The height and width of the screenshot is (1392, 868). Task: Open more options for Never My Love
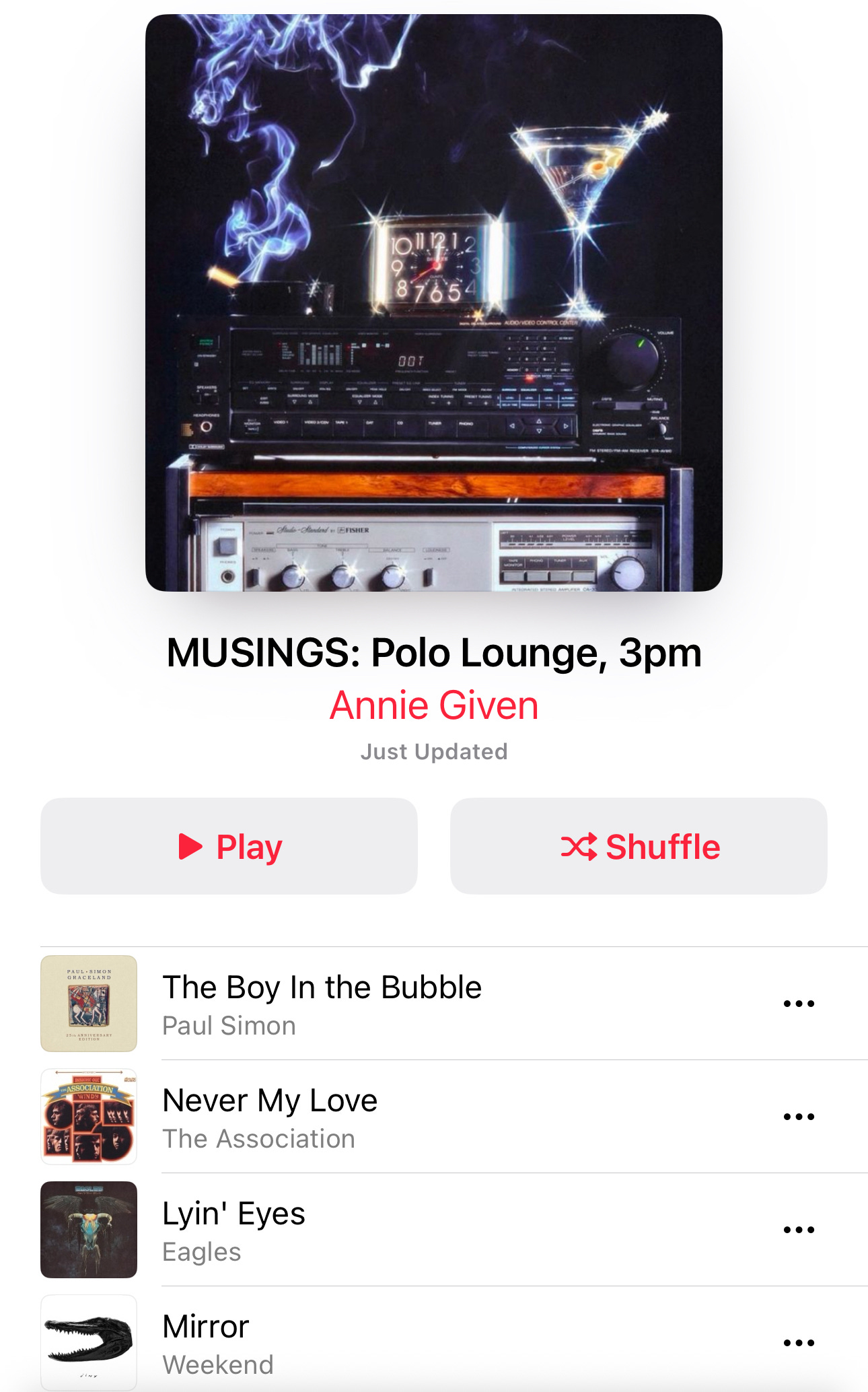(799, 1117)
